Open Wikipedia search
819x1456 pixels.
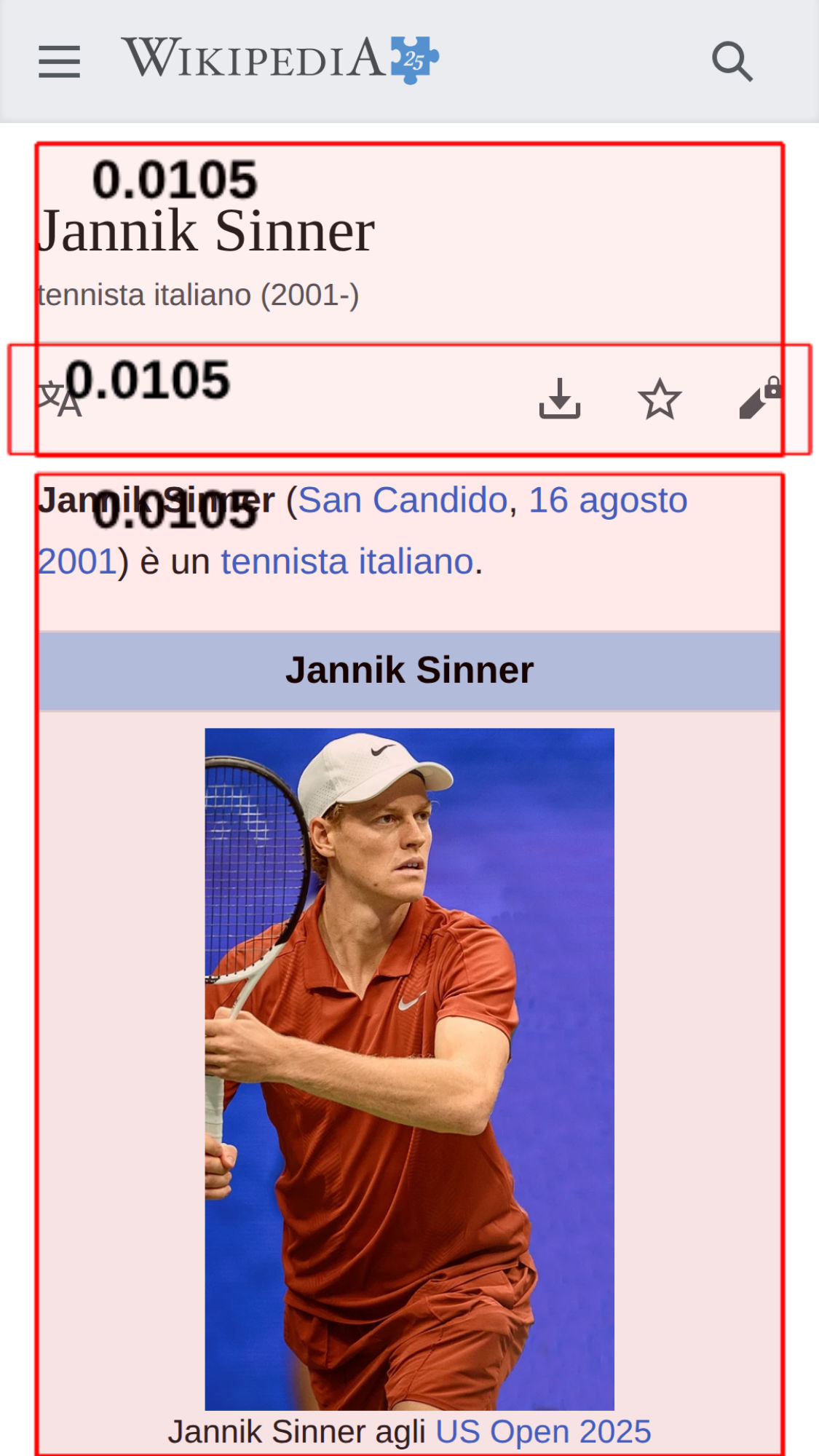(732, 61)
